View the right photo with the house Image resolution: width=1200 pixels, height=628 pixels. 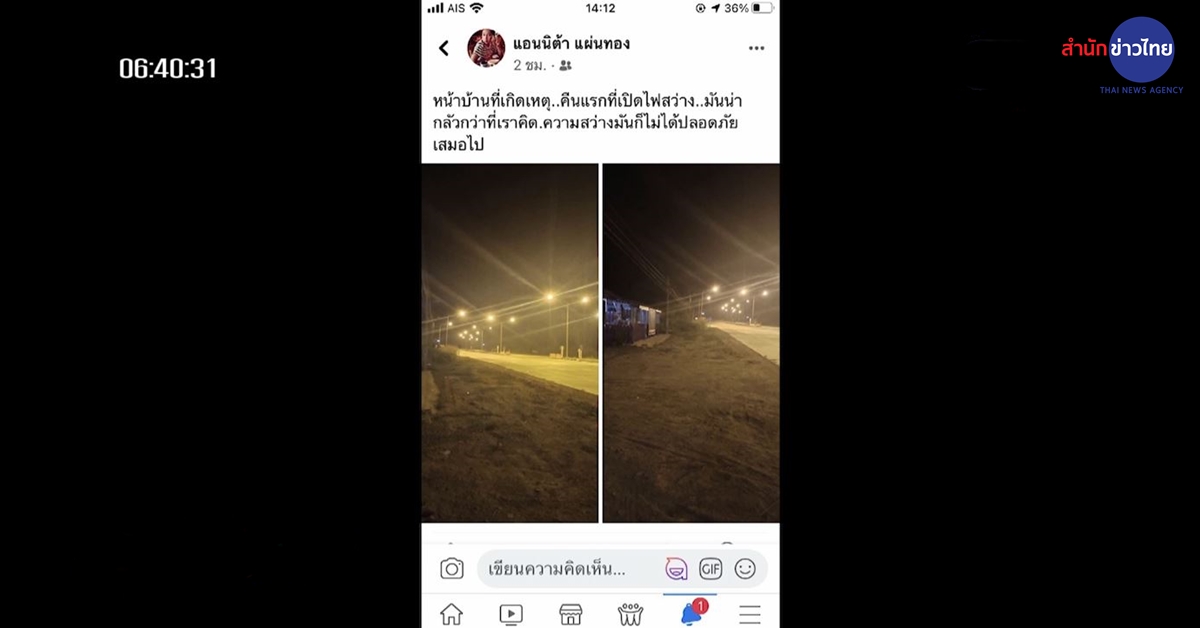click(691, 342)
